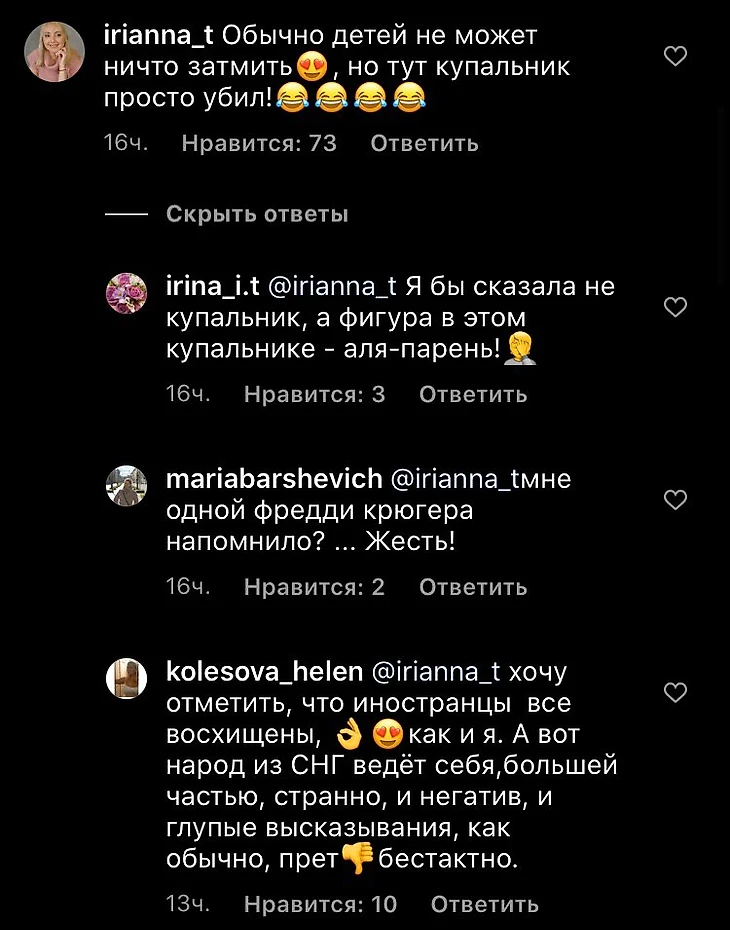This screenshot has width=730, height=930.
Task: View likes on kolesova_helen's reply (Нравится: 10)
Action: tap(320, 904)
